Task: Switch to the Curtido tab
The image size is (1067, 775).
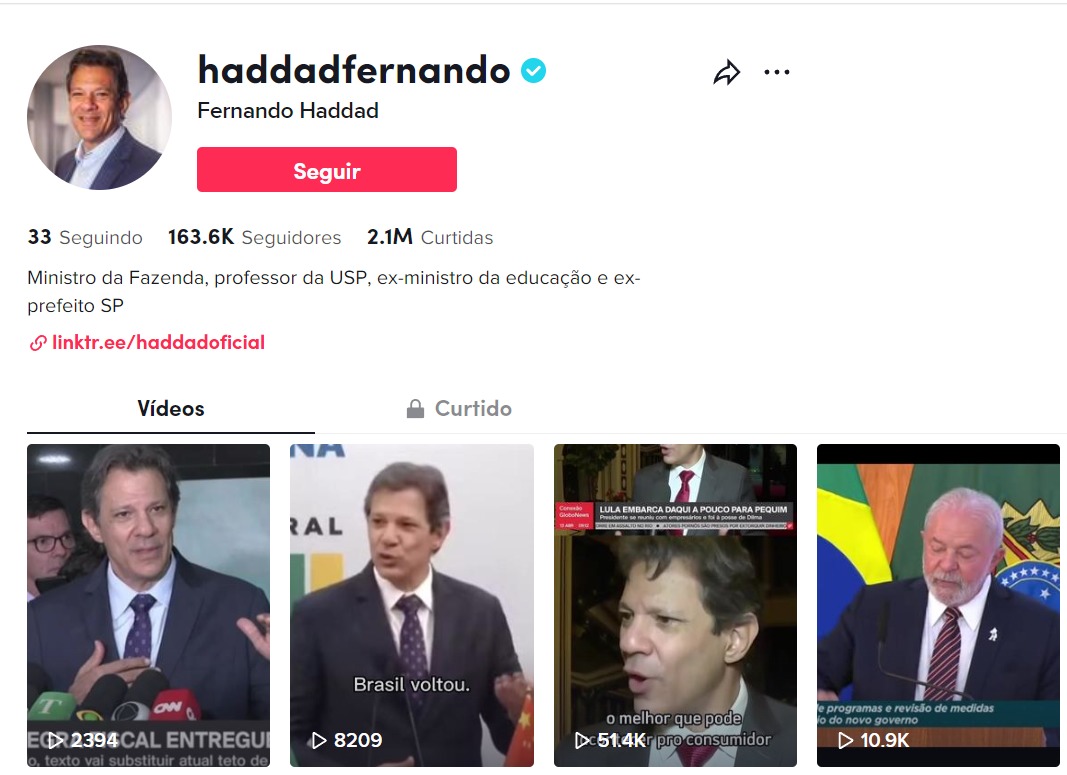Action: coord(459,409)
